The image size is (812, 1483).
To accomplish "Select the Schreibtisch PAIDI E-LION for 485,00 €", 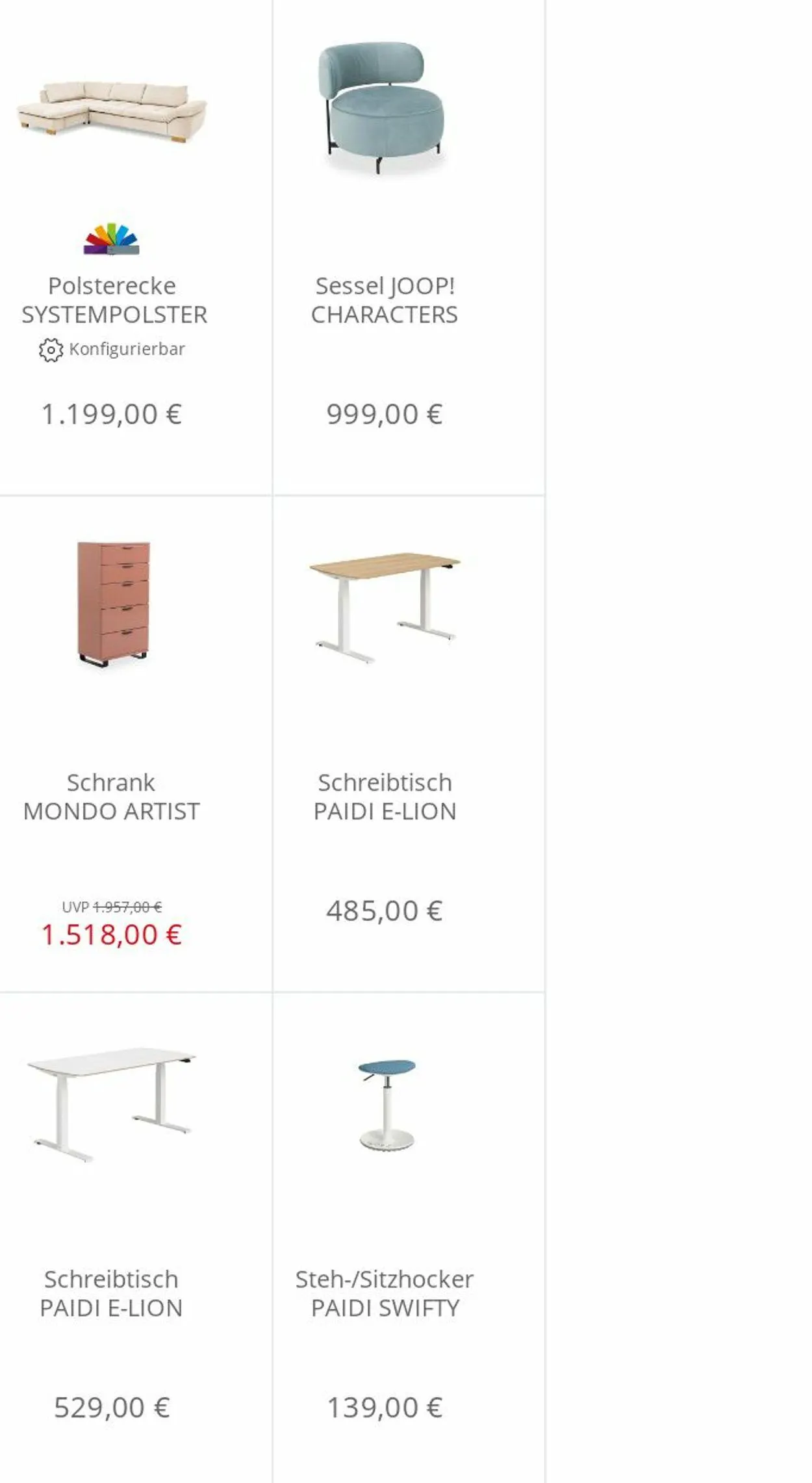I will pyautogui.click(x=409, y=743).
